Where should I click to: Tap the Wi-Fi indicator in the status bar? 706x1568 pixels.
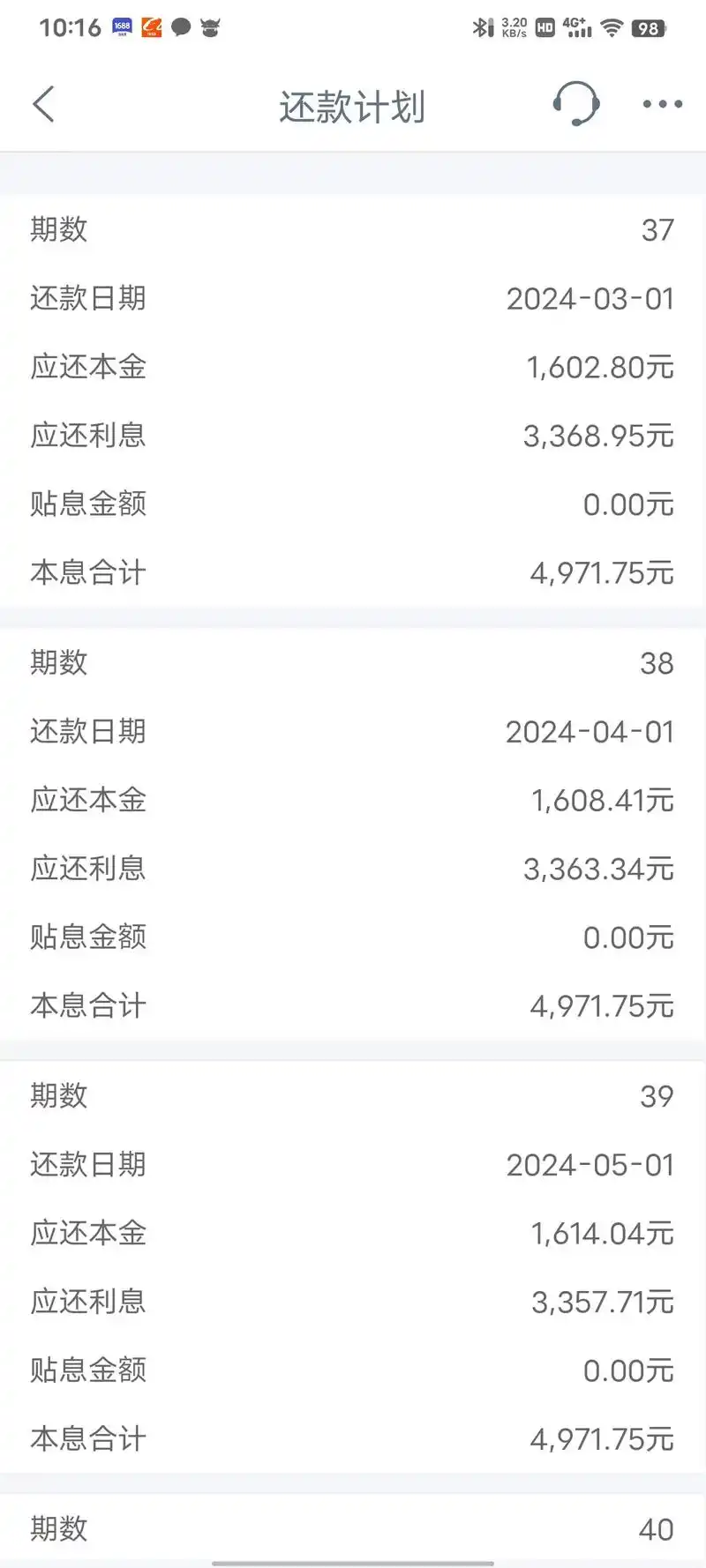[611, 26]
